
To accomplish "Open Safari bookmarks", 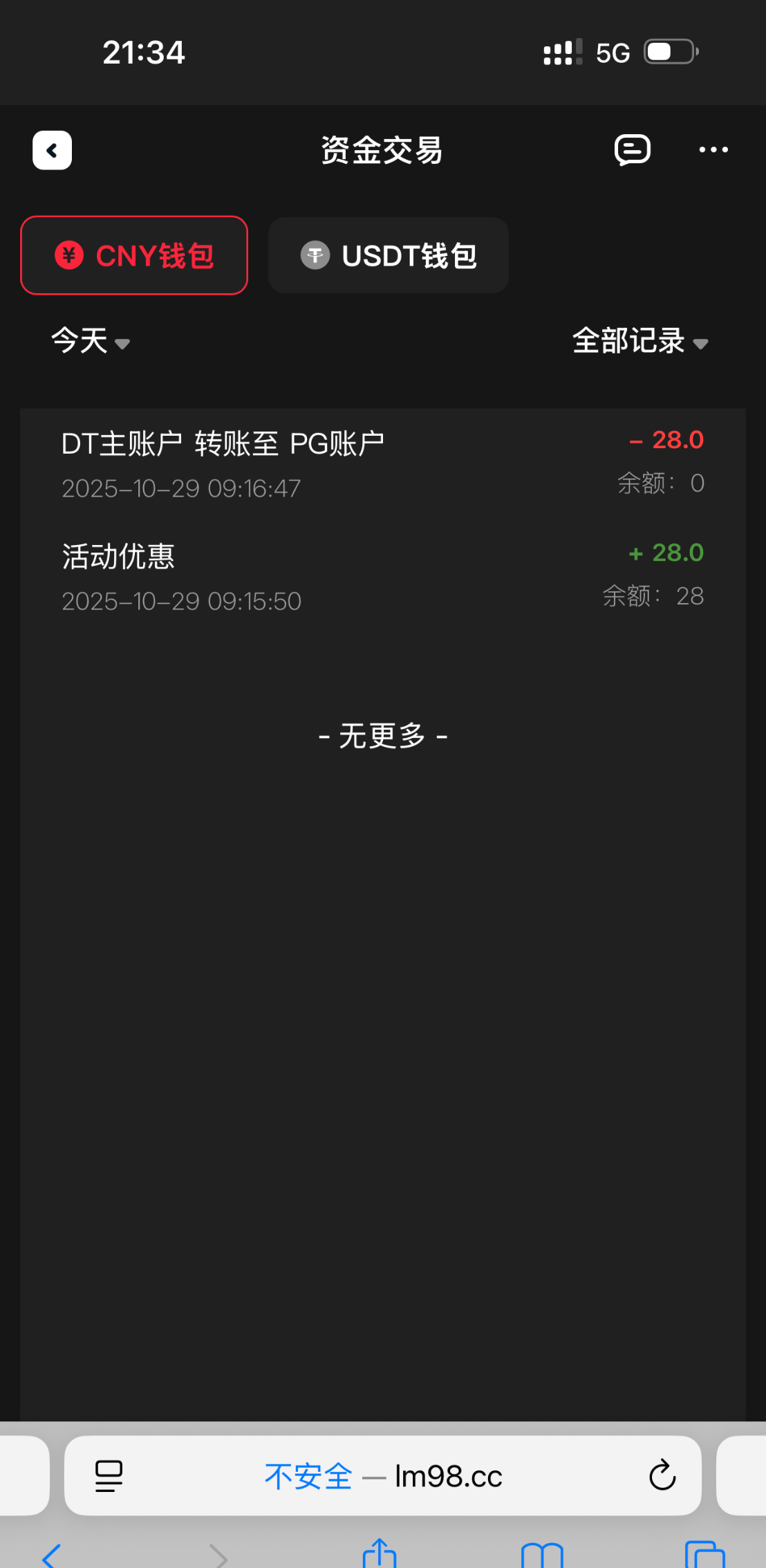I will tap(542, 1555).
